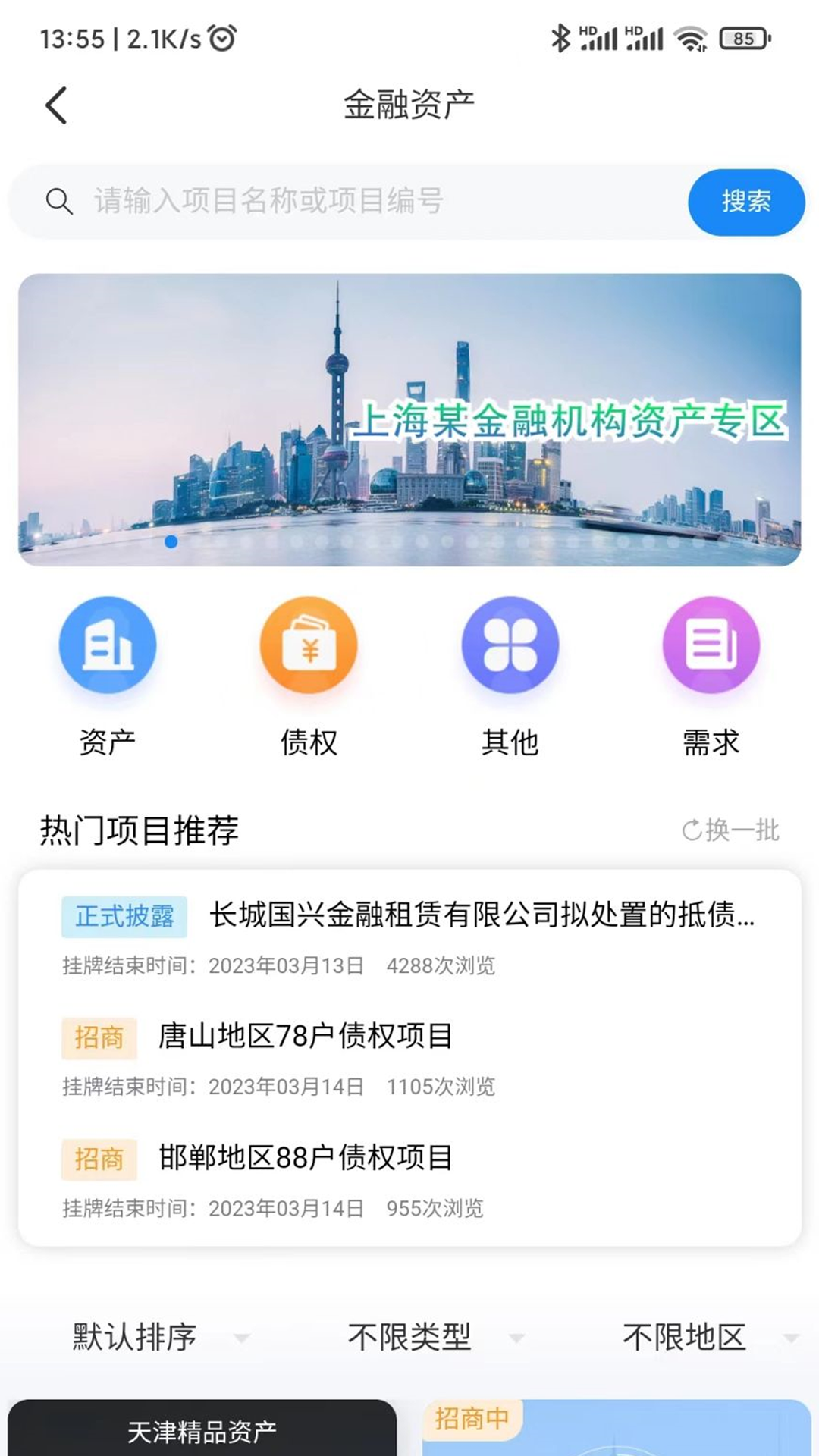Open the 默认排序 sorting dropdown

coord(135,1337)
